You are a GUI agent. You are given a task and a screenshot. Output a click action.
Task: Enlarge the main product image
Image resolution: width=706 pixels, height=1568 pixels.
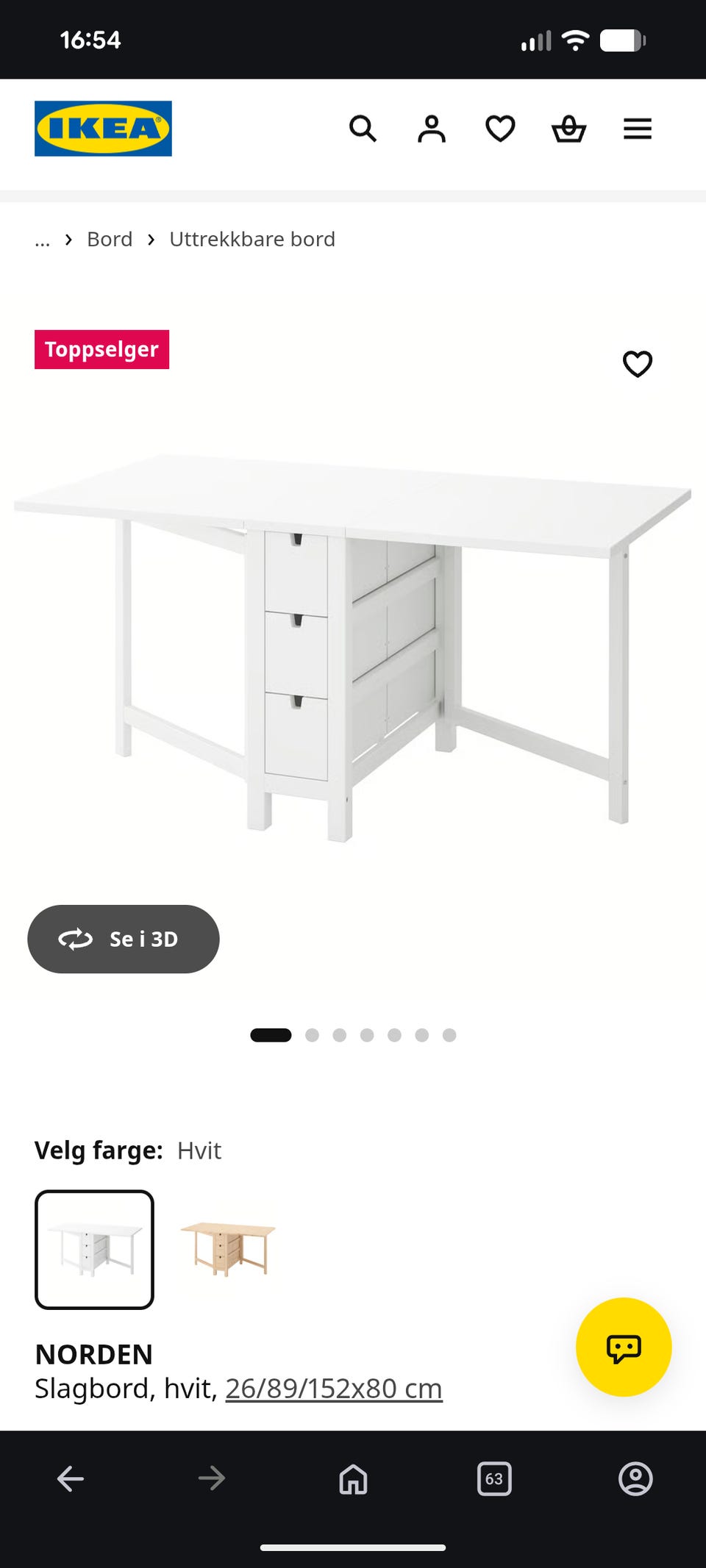353,647
